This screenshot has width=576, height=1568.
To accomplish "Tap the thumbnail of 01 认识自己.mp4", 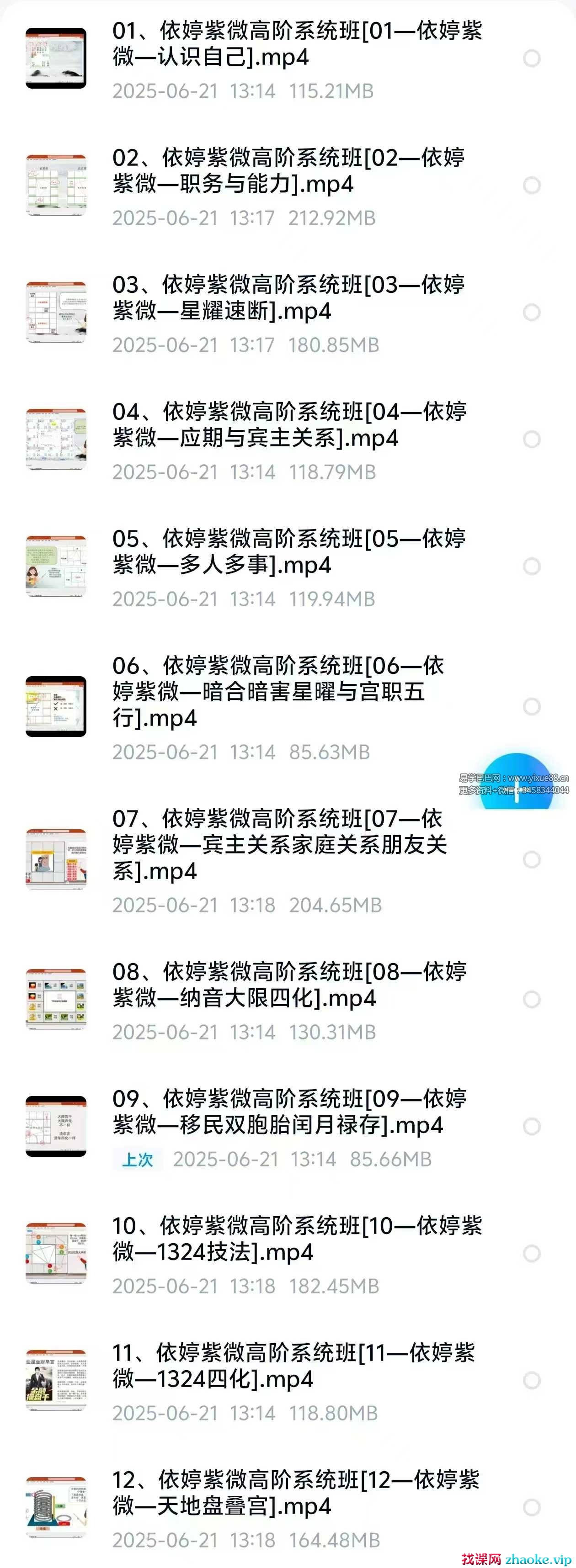I will [56, 58].
